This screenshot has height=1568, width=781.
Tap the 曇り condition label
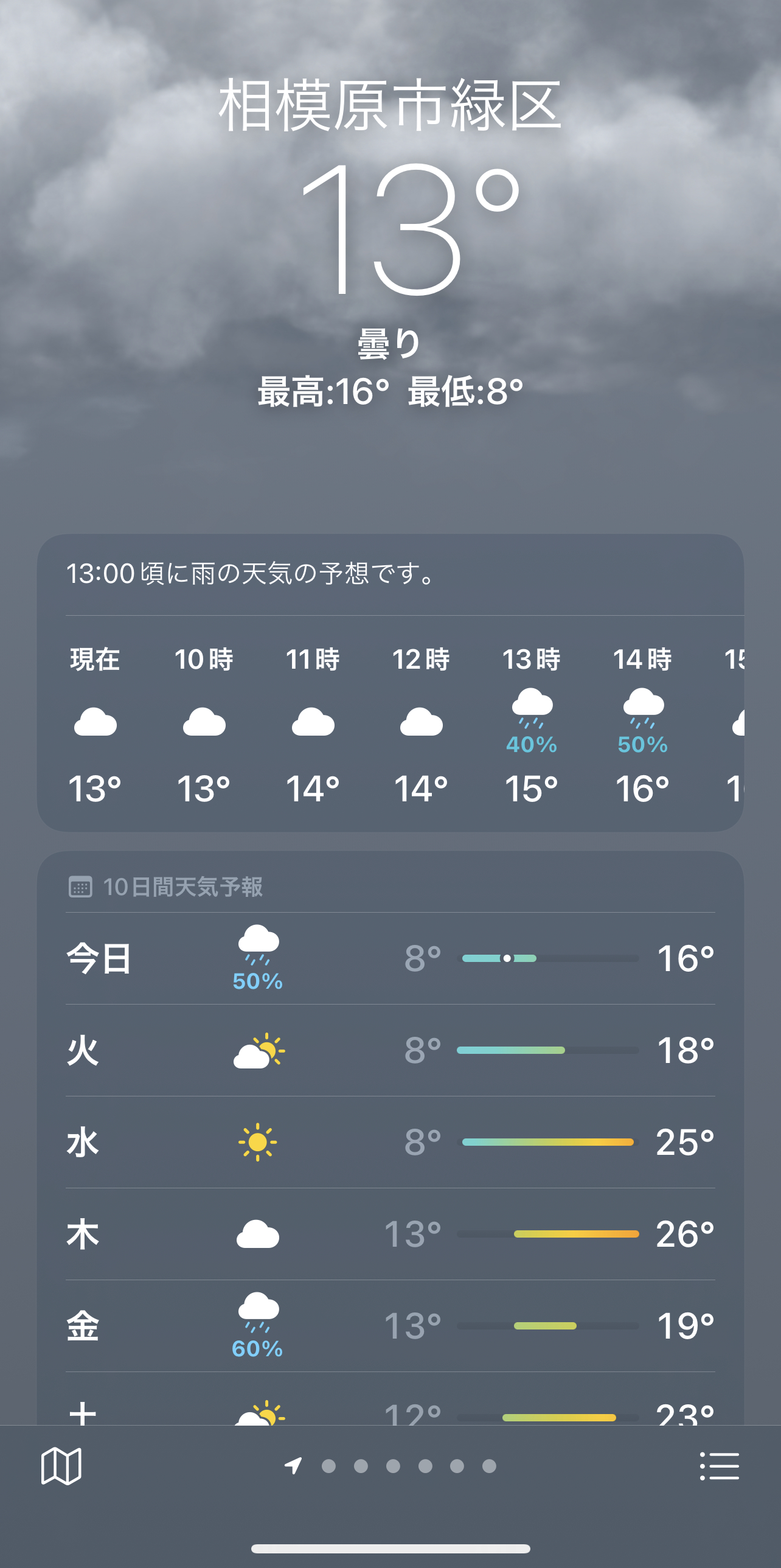coord(388,344)
